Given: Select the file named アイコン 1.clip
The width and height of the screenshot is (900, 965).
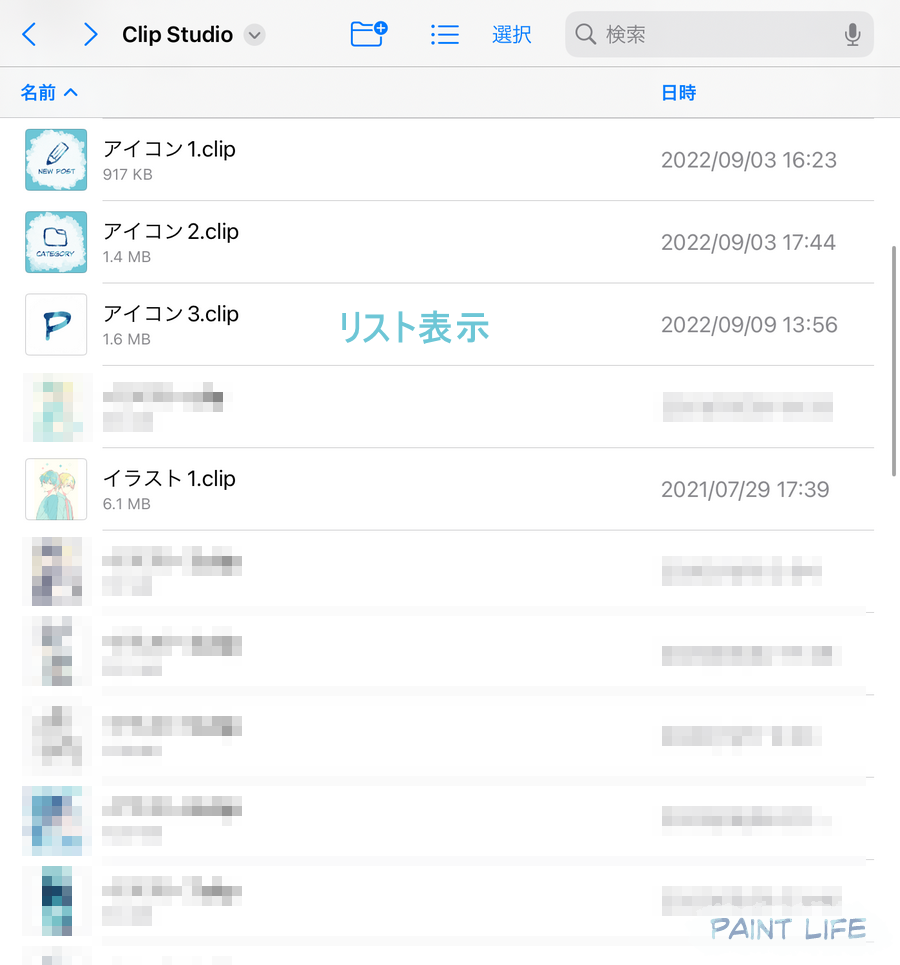Looking at the screenshot, I should click(168, 148).
